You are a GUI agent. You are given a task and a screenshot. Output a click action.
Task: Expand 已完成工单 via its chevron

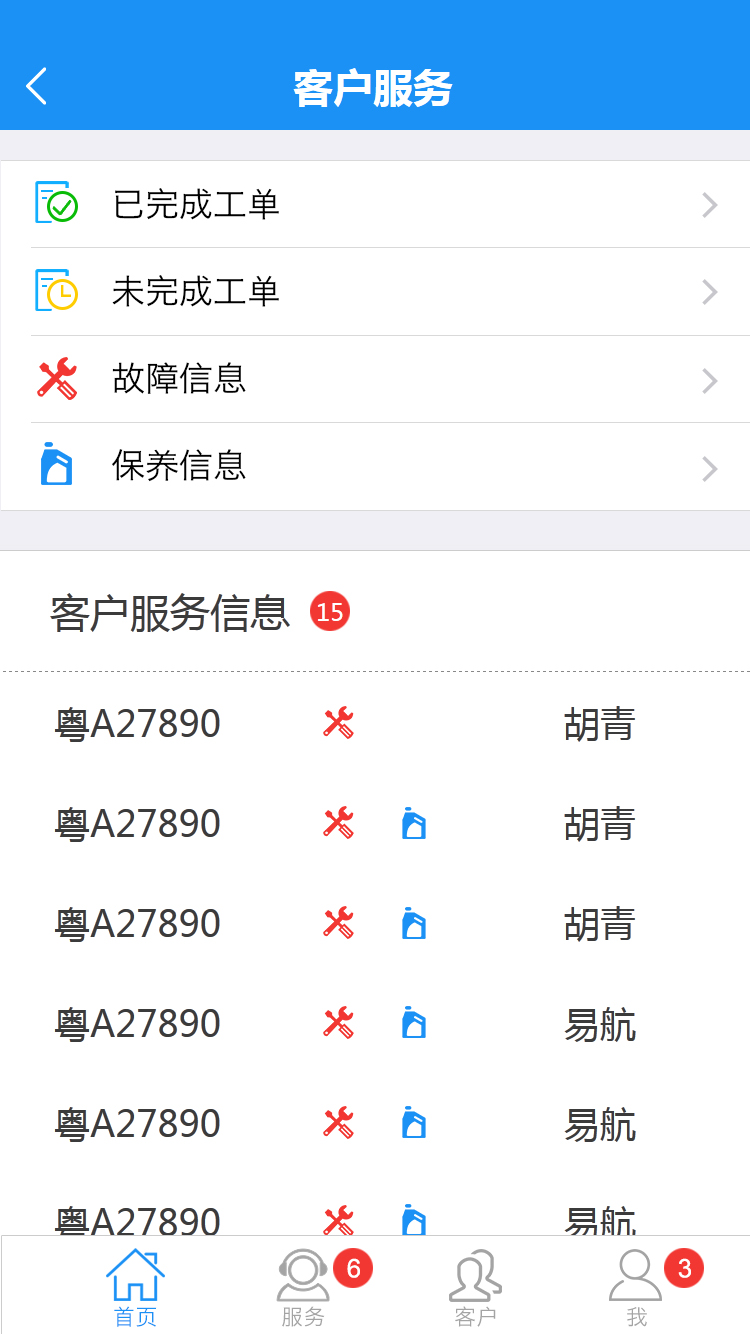point(710,205)
